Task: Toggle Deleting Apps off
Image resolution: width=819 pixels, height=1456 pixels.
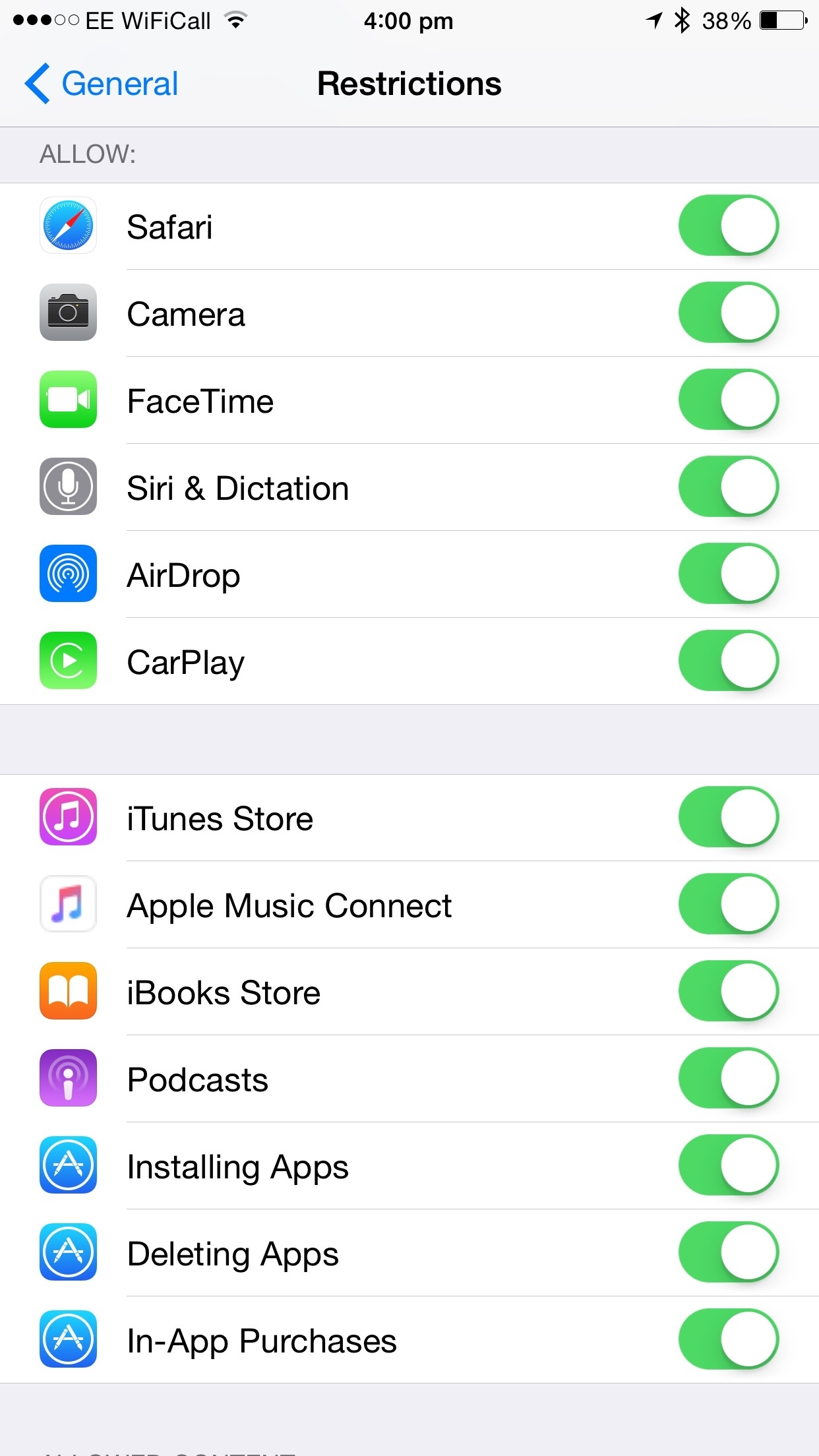Action: pyautogui.click(x=728, y=1252)
